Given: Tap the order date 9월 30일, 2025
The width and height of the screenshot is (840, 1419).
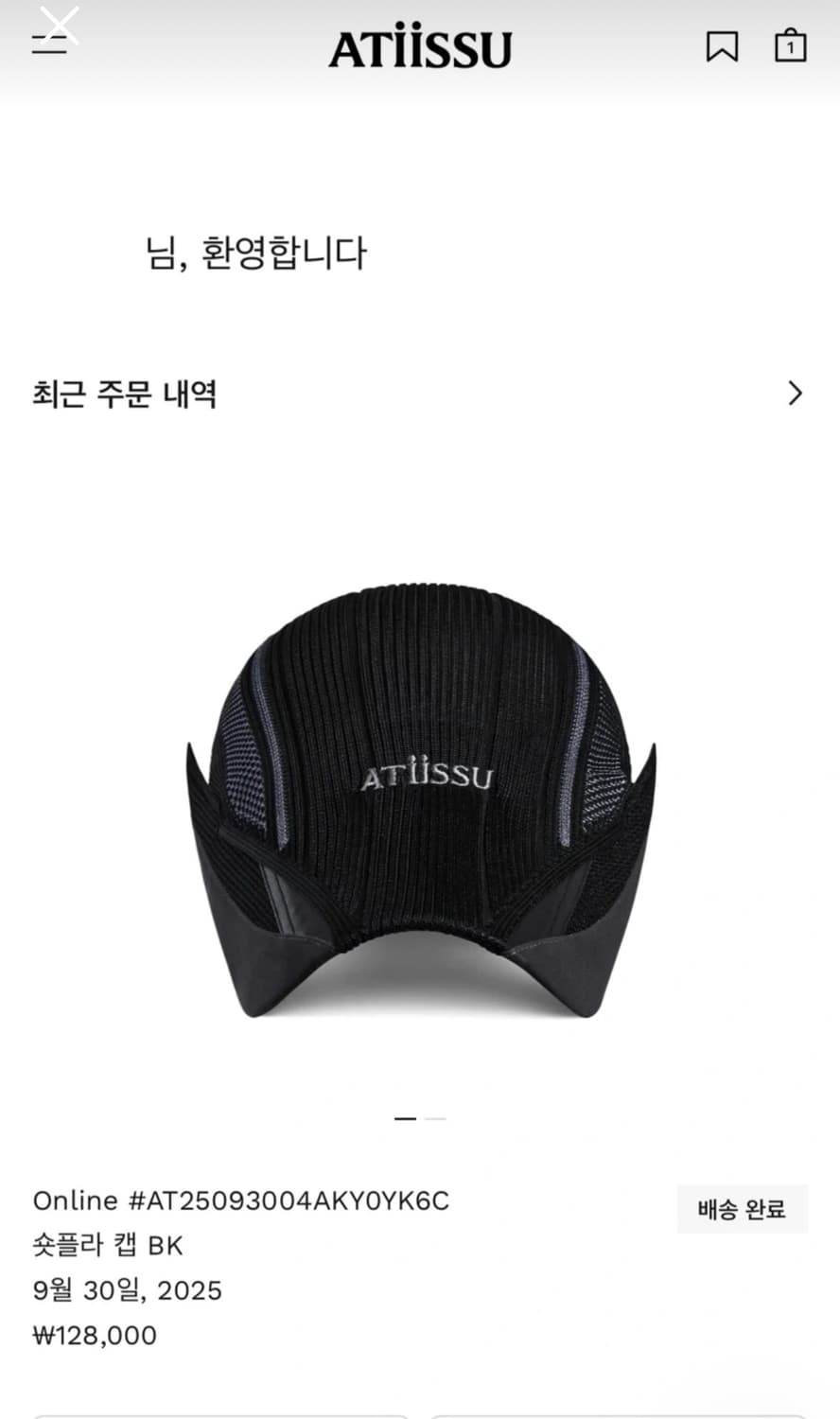Looking at the screenshot, I should click(x=128, y=1290).
